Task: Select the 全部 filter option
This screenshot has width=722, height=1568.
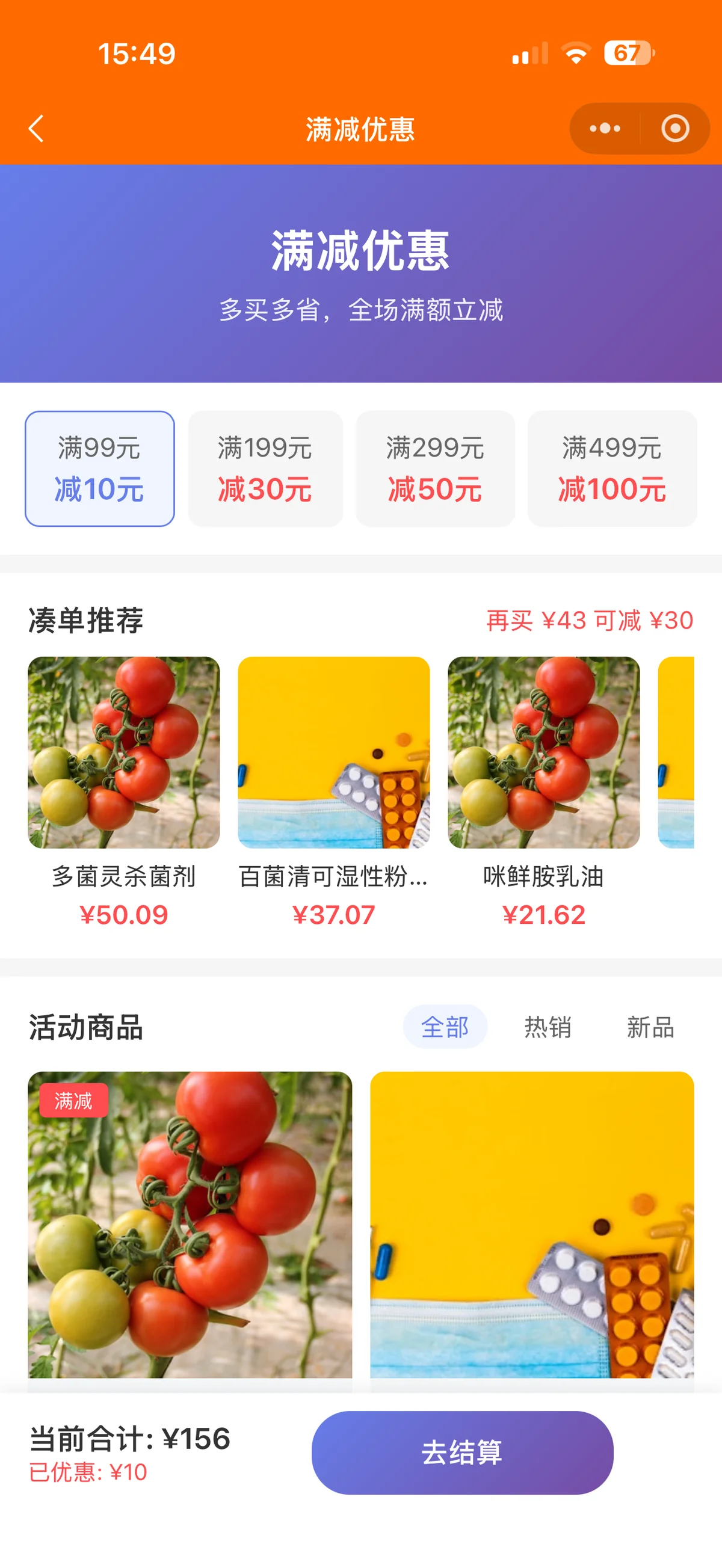Action: (x=446, y=1025)
